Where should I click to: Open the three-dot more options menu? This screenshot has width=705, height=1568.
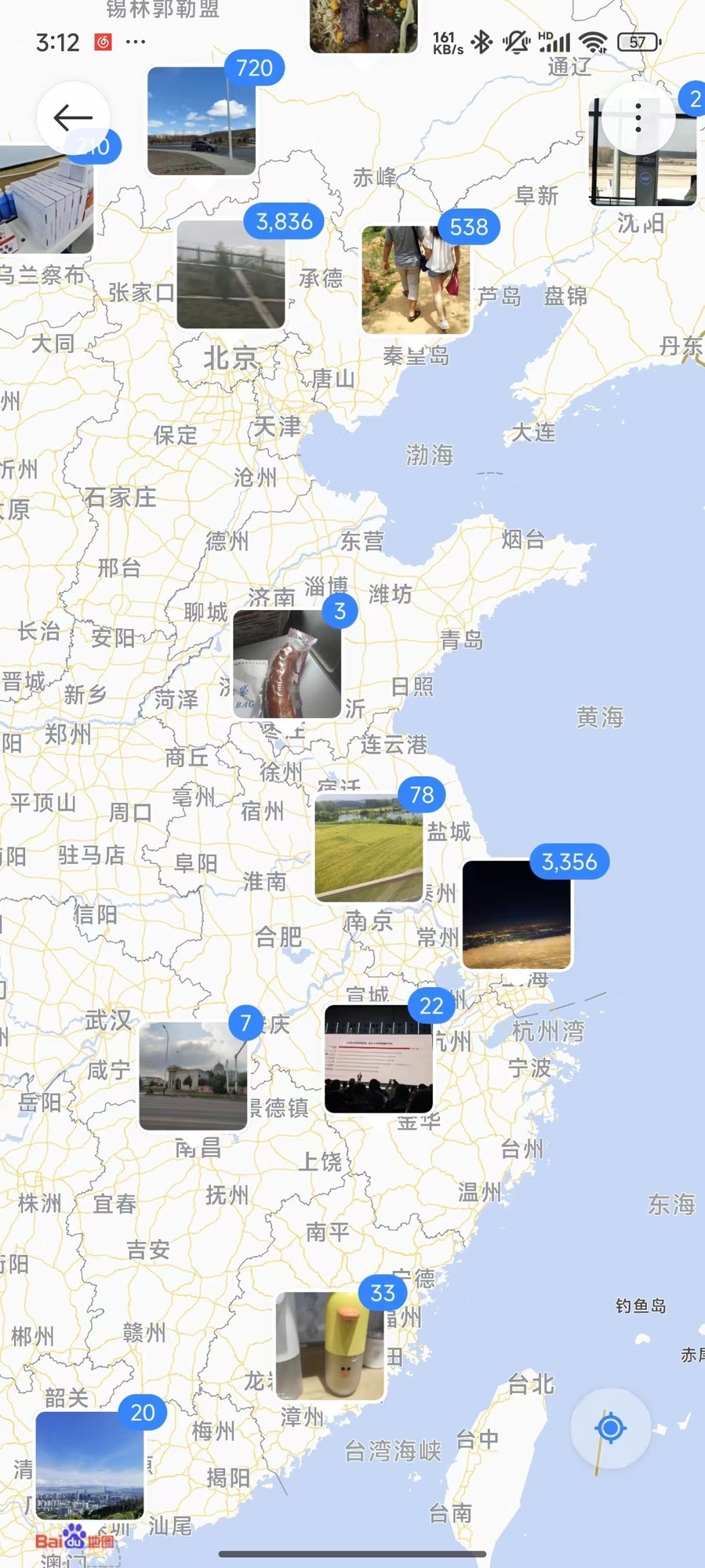(639, 116)
